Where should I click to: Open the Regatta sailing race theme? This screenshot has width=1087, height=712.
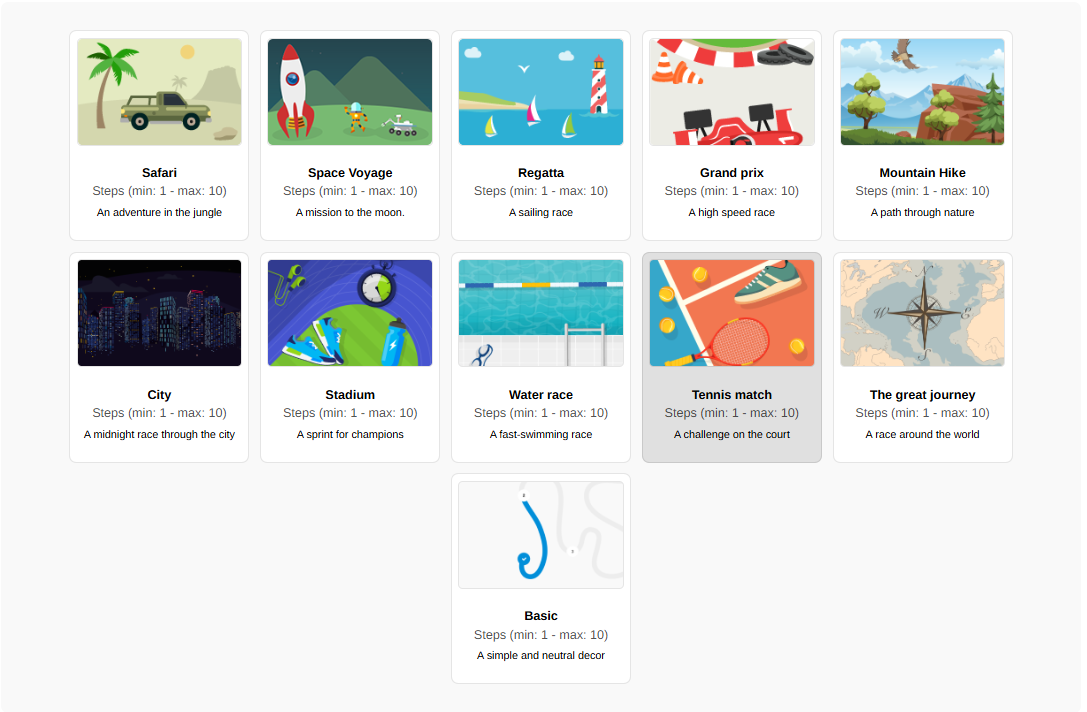pyautogui.click(x=541, y=135)
